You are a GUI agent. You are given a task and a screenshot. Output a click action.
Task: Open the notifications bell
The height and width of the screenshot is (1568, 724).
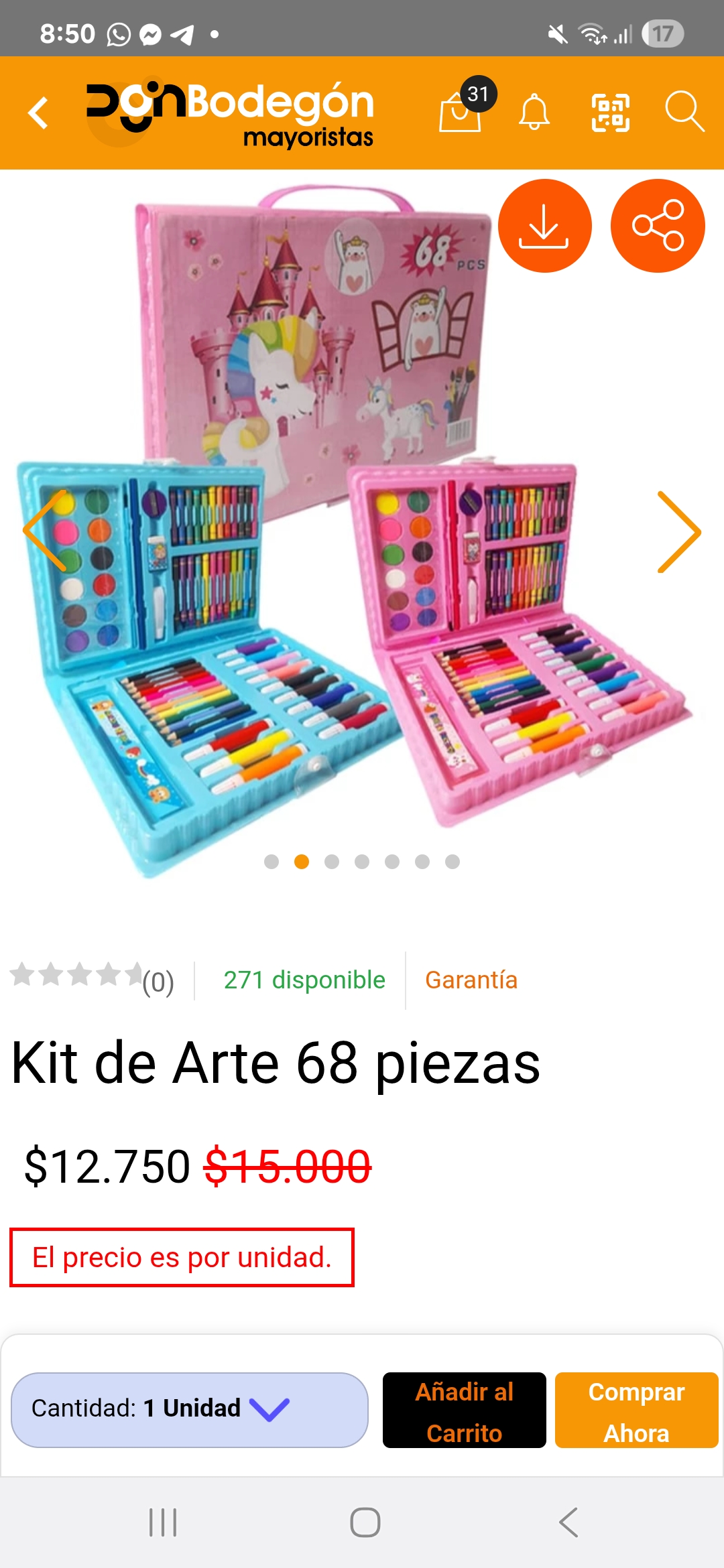tap(534, 113)
